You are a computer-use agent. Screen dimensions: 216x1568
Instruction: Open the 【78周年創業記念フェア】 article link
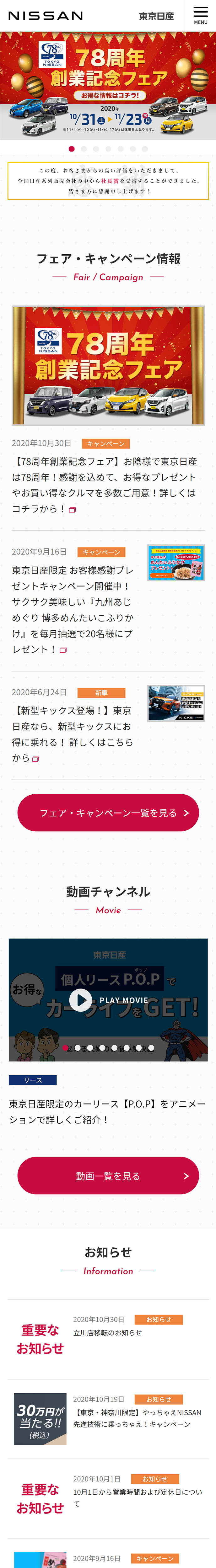[104, 485]
